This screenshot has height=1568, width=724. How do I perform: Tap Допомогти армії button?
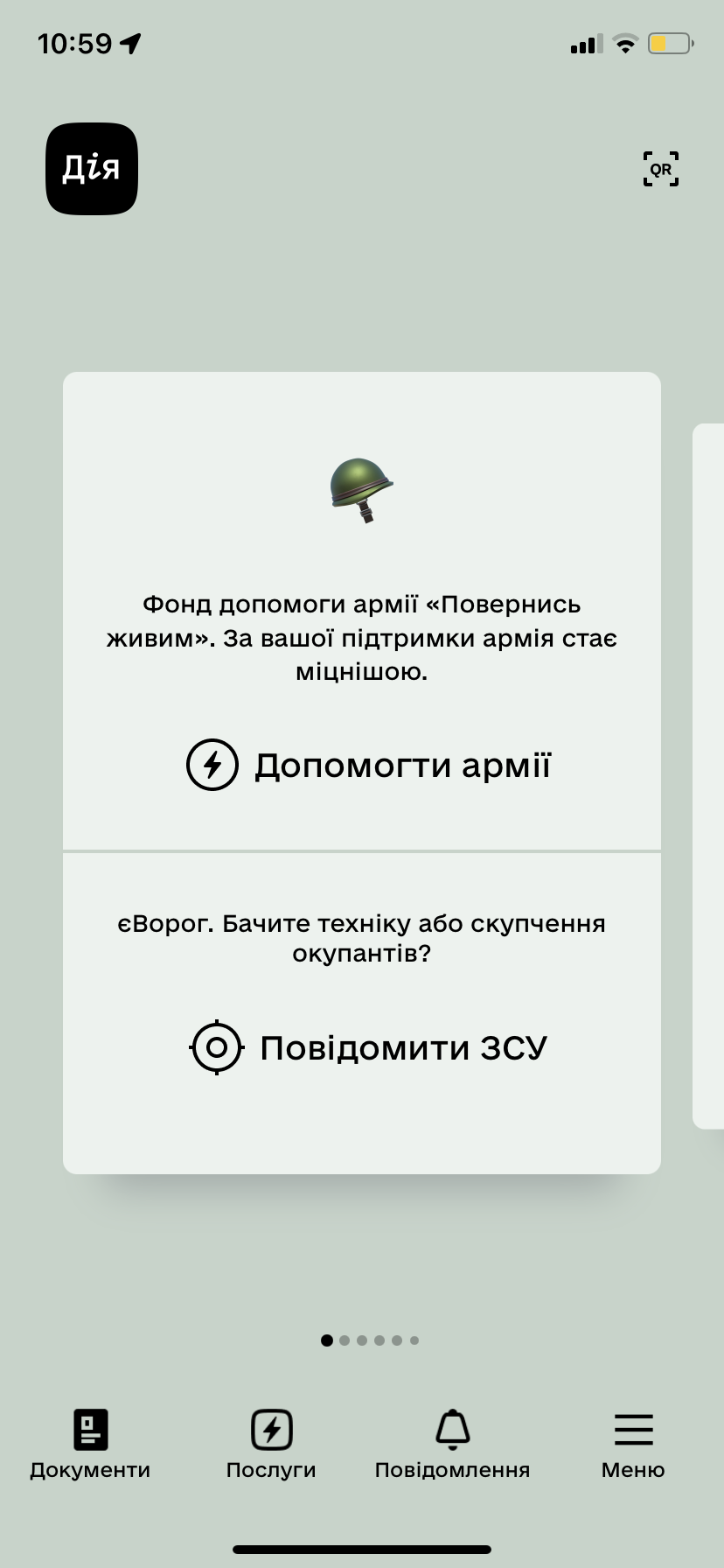(x=369, y=765)
